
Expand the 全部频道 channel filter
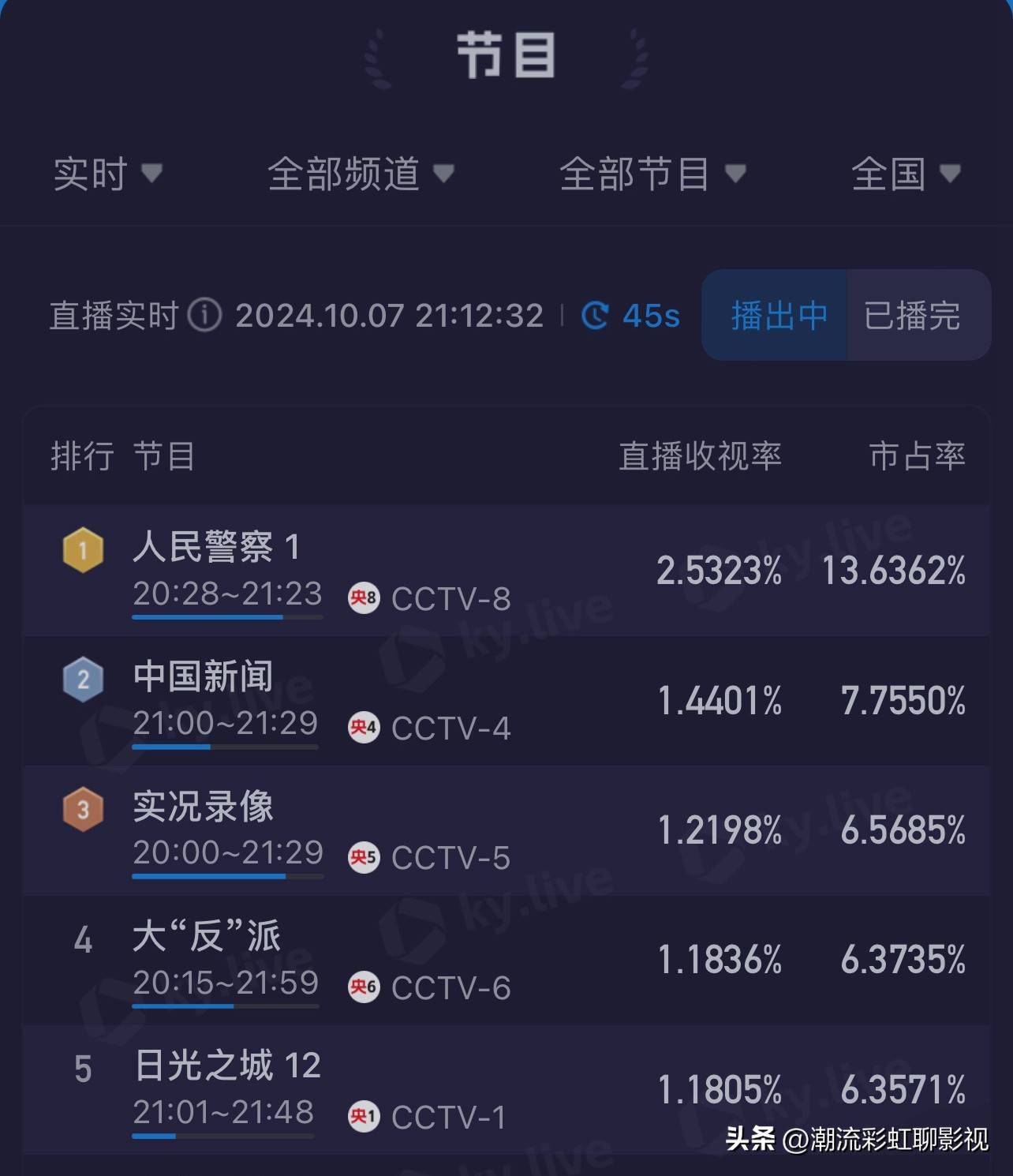[x=360, y=174]
